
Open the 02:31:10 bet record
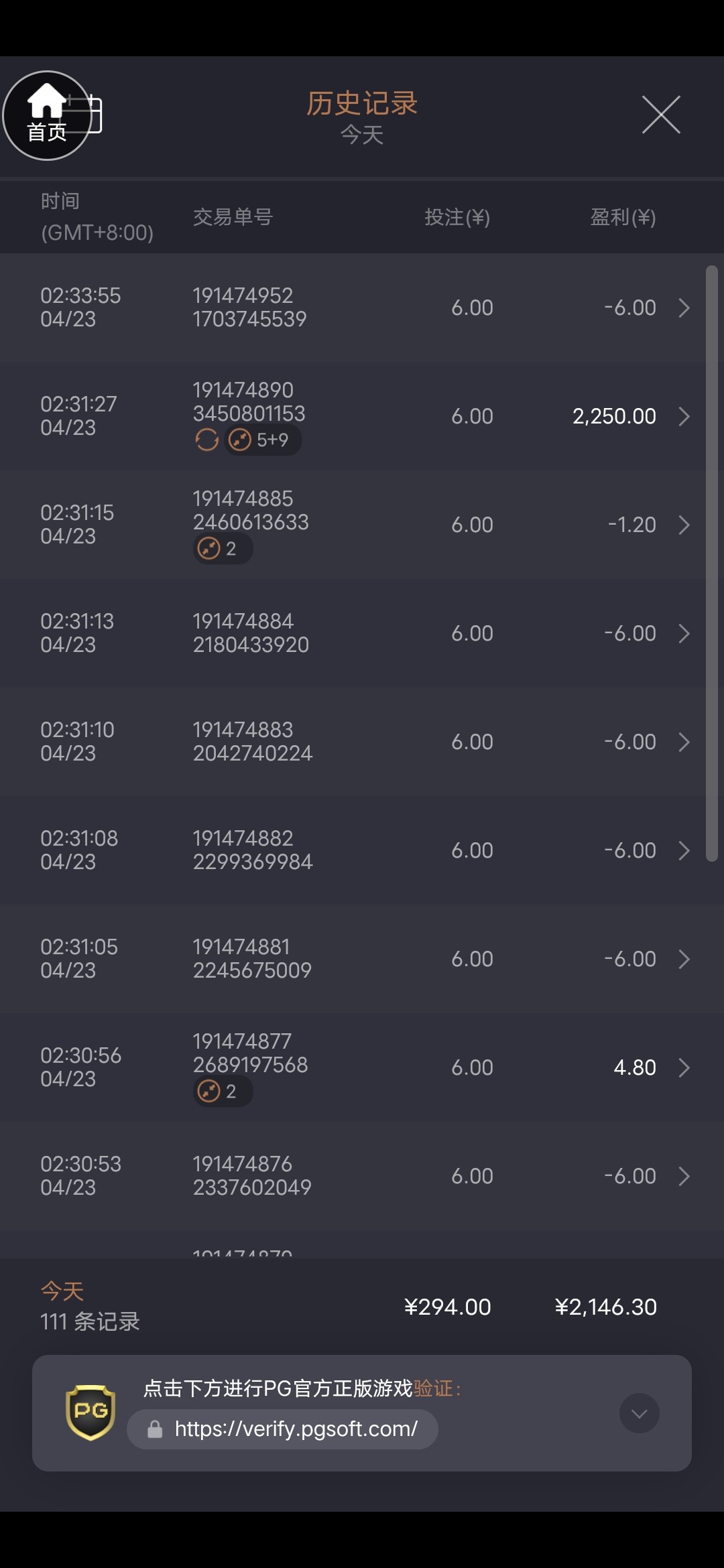(362, 742)
